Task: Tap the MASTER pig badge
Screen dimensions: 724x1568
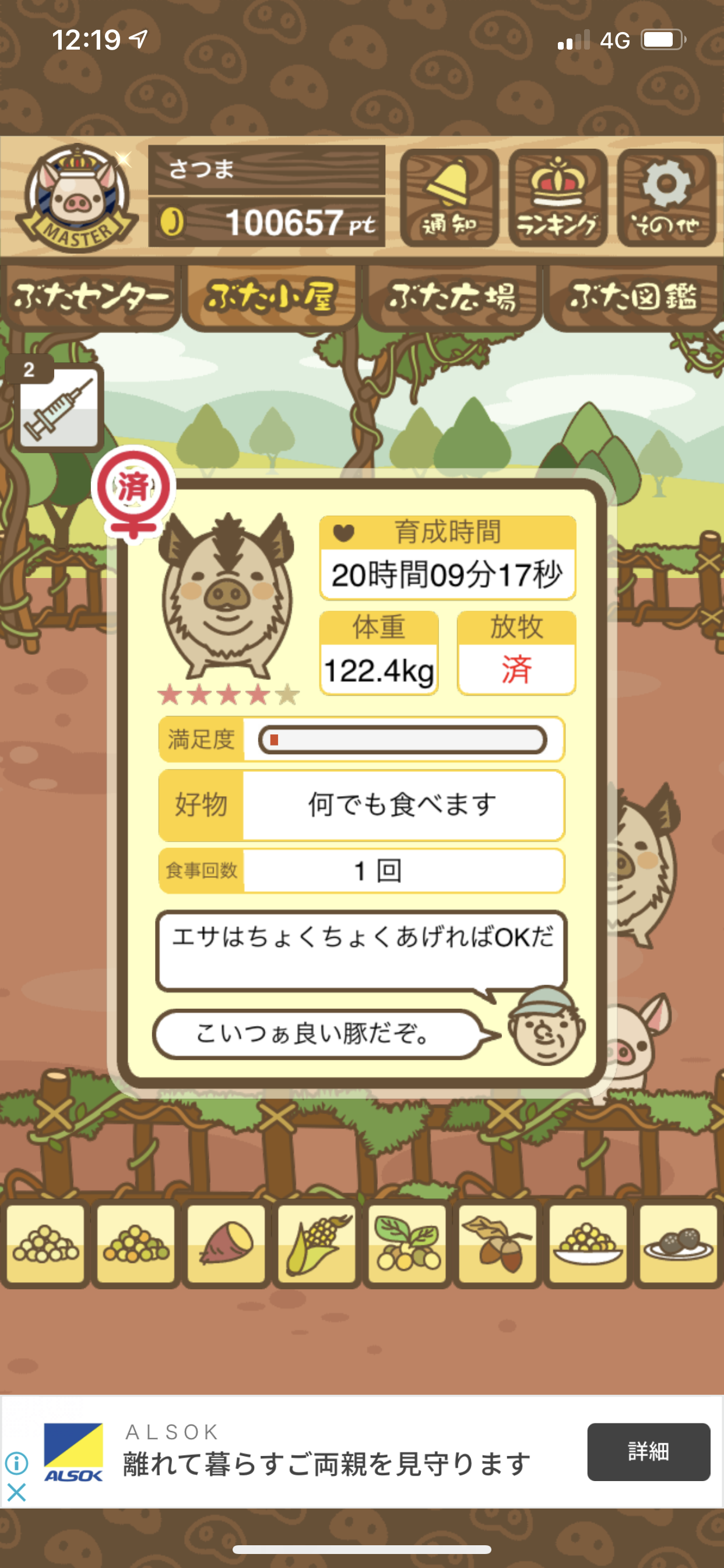Action: 76,198
